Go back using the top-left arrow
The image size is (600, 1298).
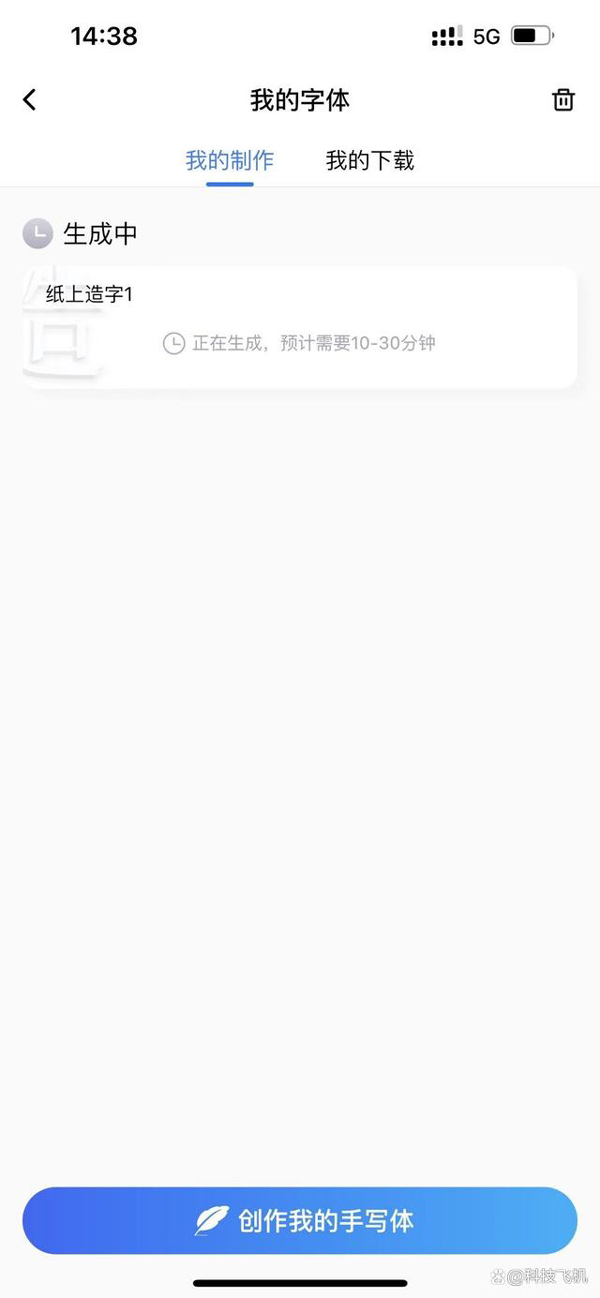(29, 100)
